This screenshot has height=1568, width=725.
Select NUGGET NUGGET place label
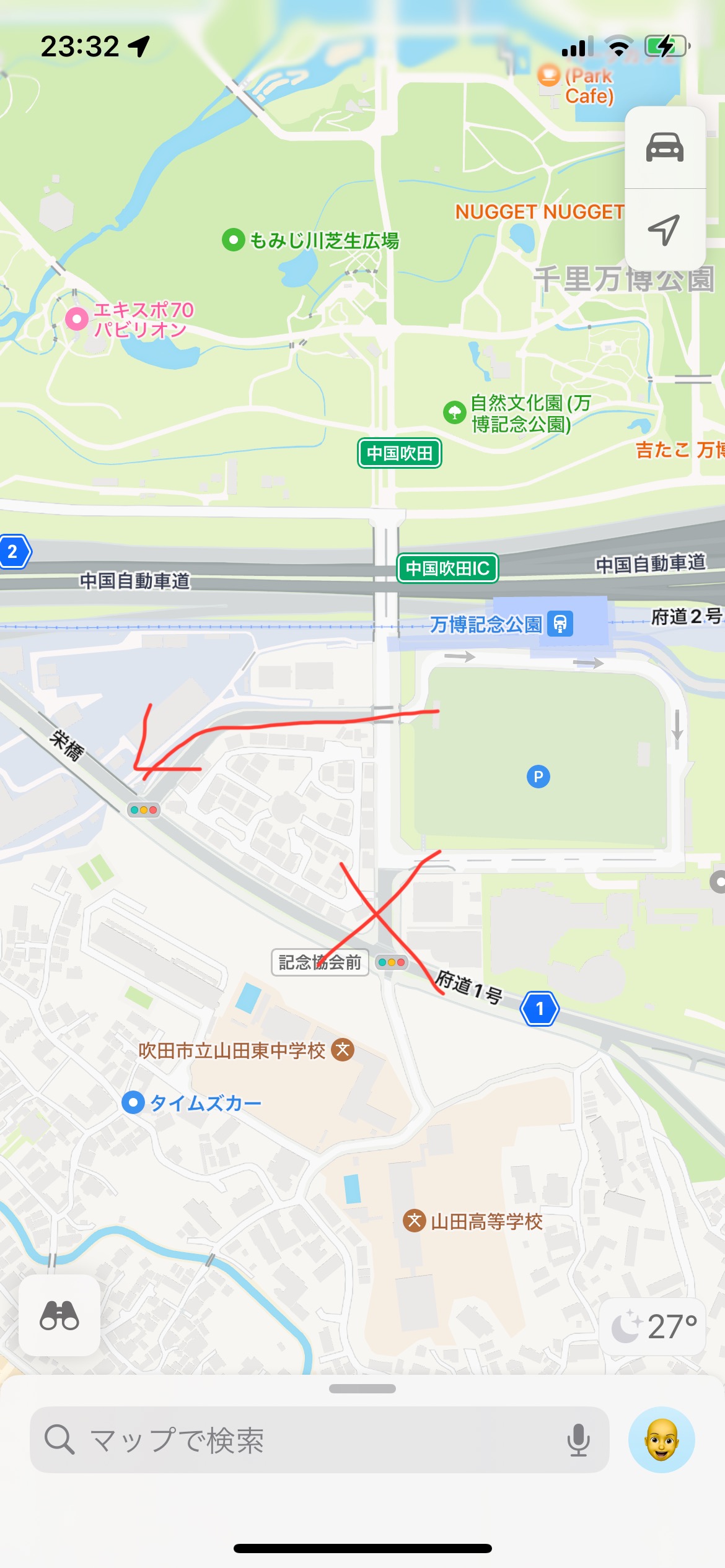539,212
